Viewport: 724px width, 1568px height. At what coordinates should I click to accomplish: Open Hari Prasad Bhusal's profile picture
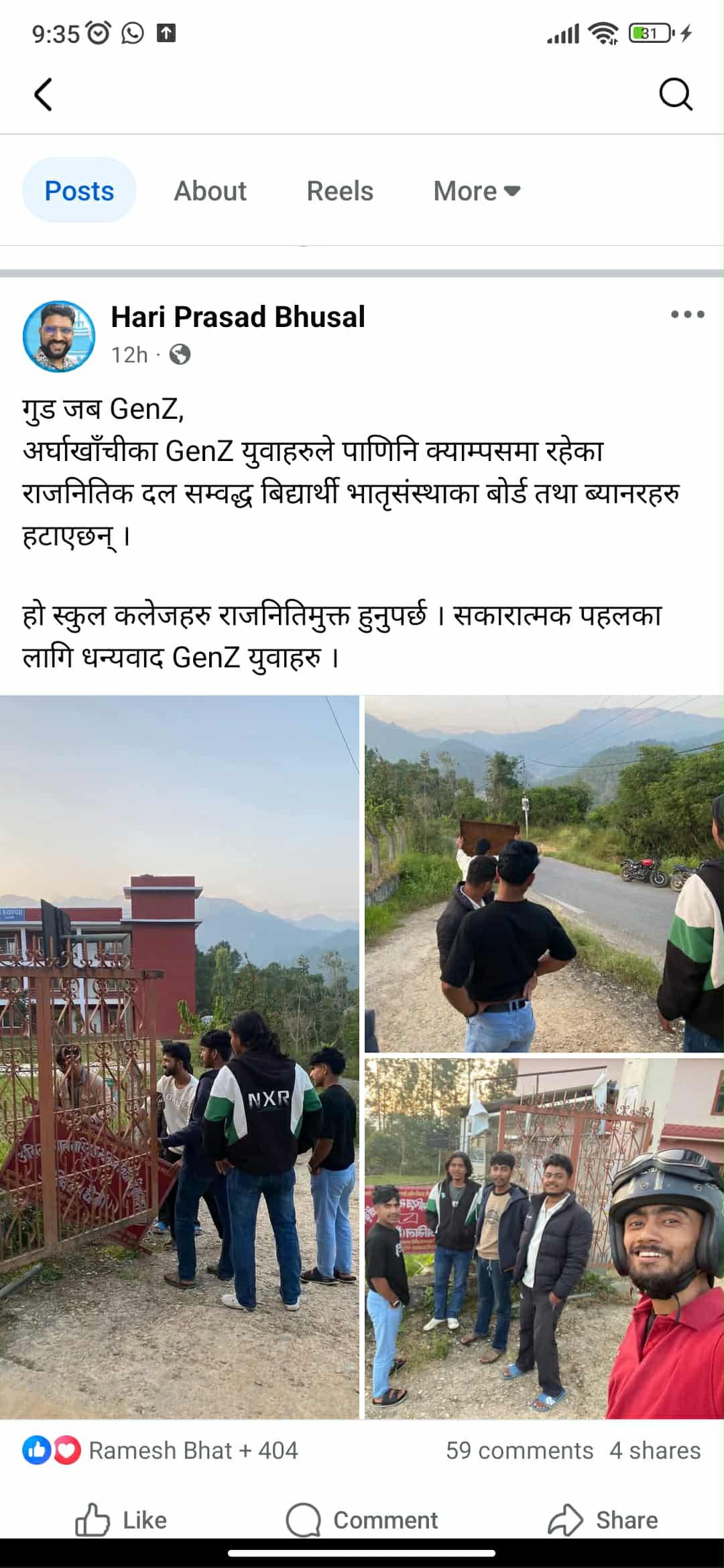pyautogui.click(x=59, y=336)
